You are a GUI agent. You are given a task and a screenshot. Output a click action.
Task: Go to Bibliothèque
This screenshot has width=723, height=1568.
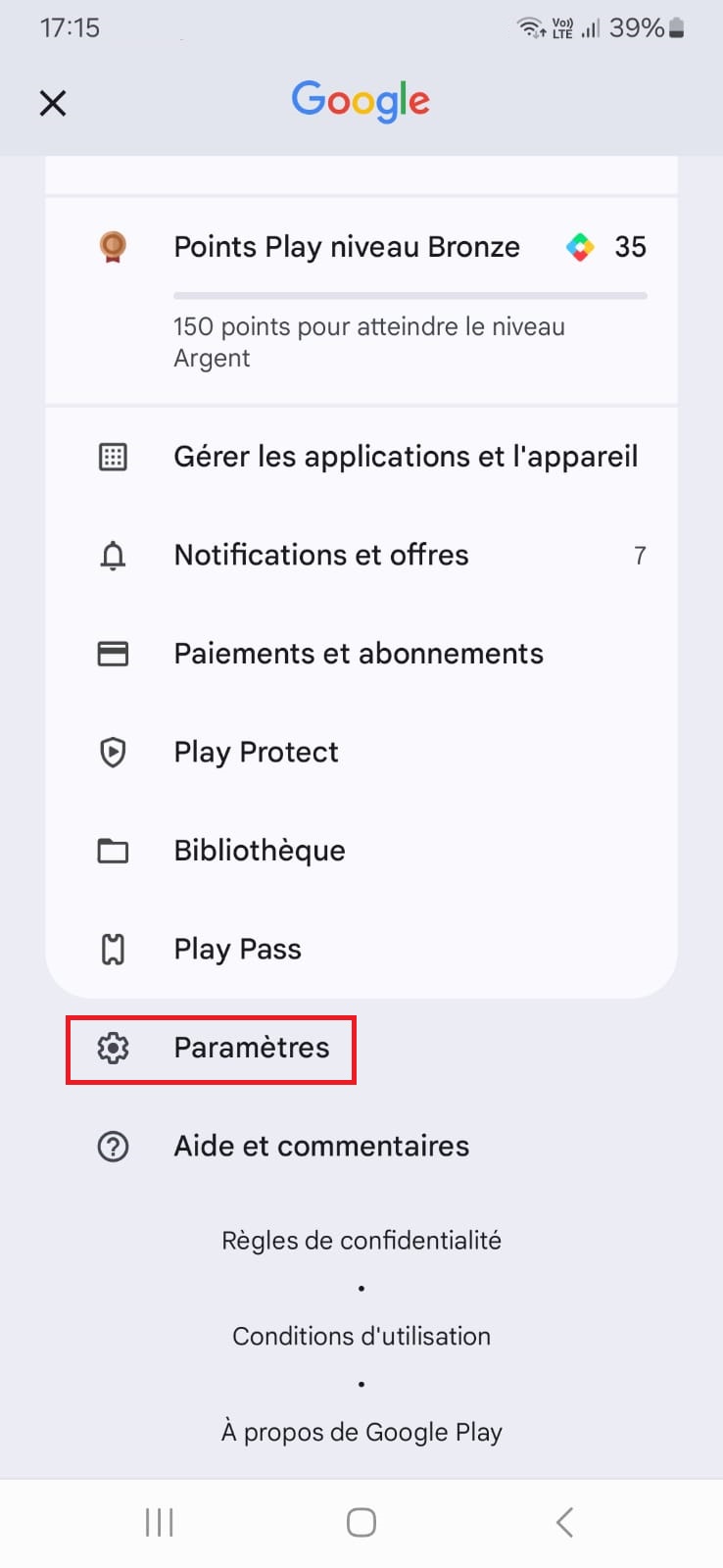click(361, 851)
